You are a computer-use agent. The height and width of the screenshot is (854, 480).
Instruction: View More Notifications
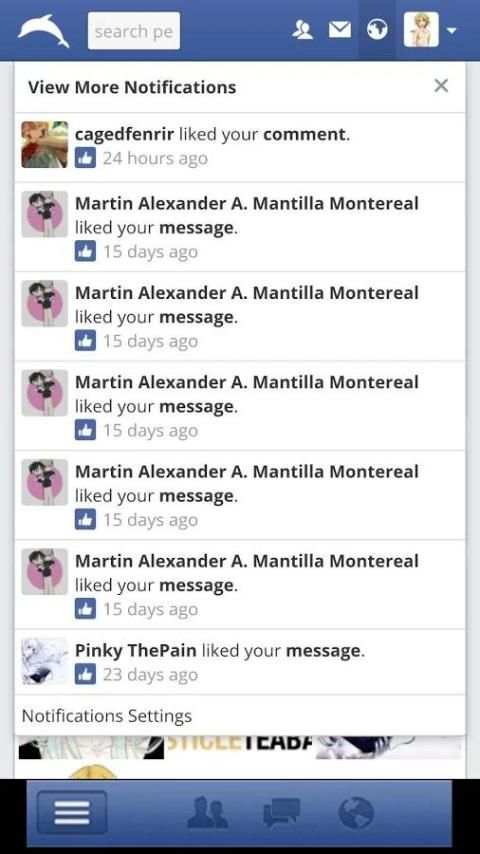click(x=132, y=87)
